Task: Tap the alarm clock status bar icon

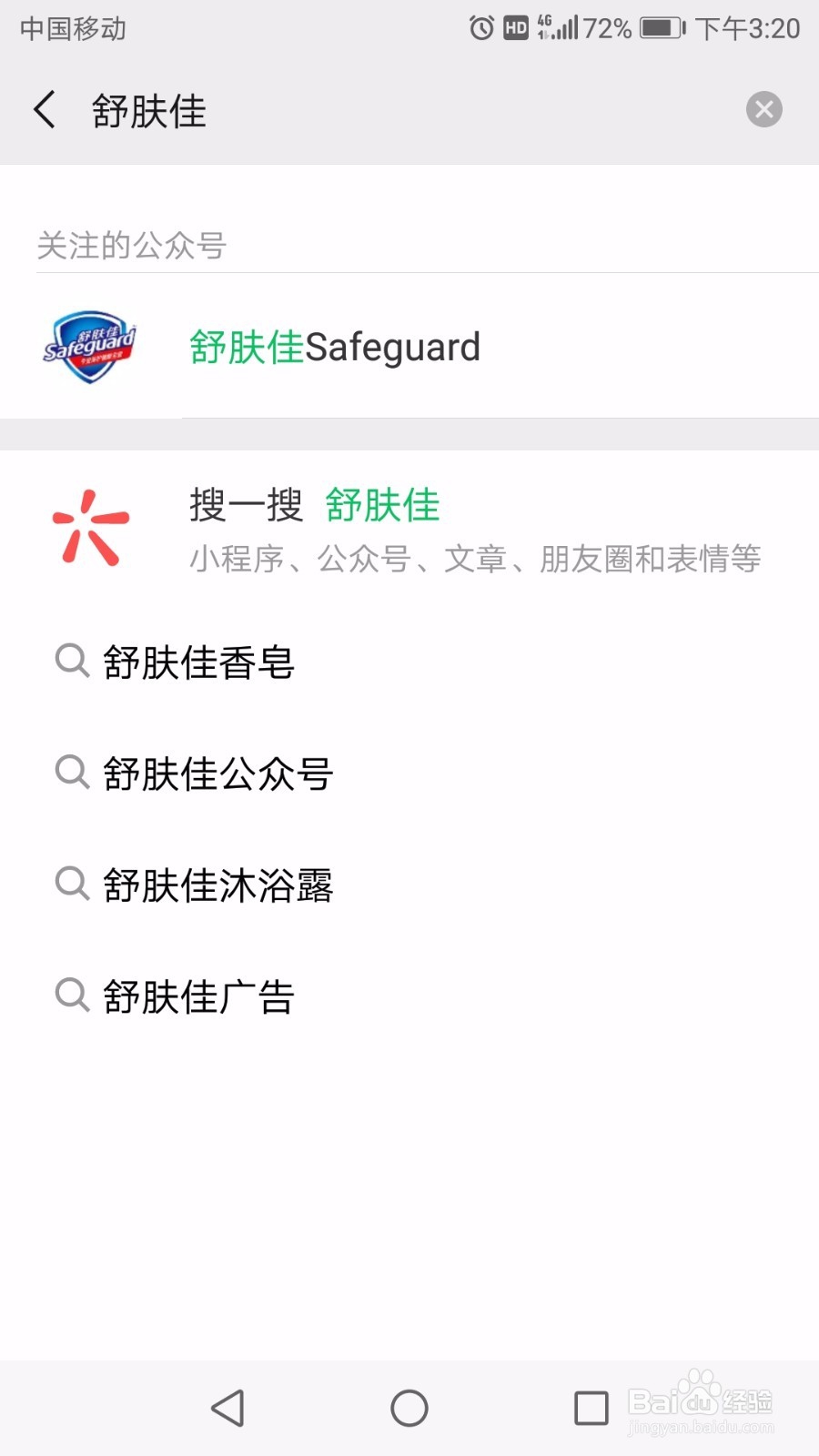Action: pos(481,27)
